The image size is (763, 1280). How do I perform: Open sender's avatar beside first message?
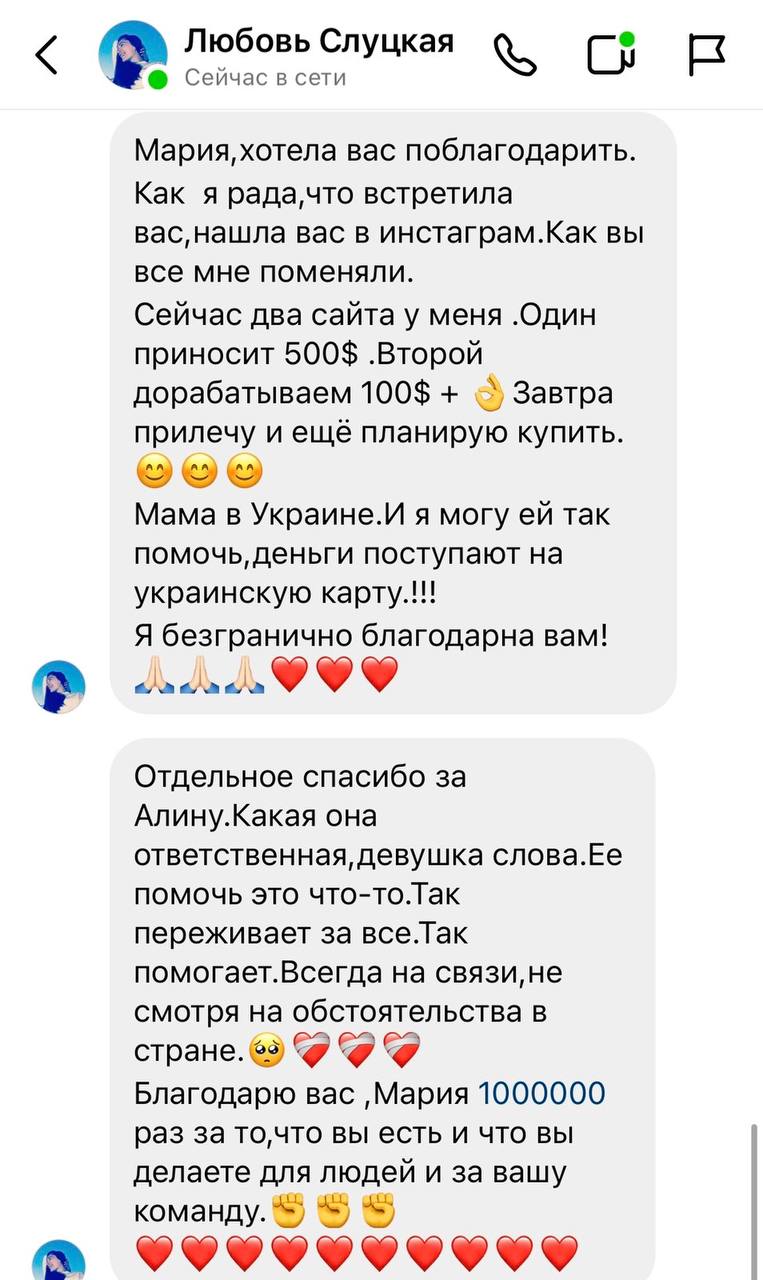(x=59, y=687)
